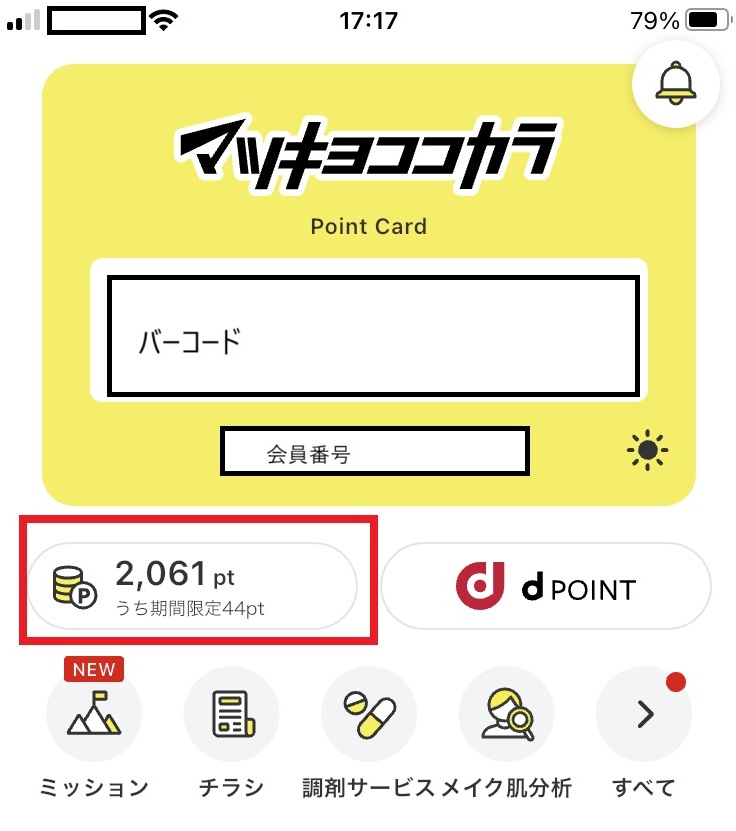This screenshot has height=831, width=736.
Task: Tap the point card barcode area
Action: coord(372,335)
